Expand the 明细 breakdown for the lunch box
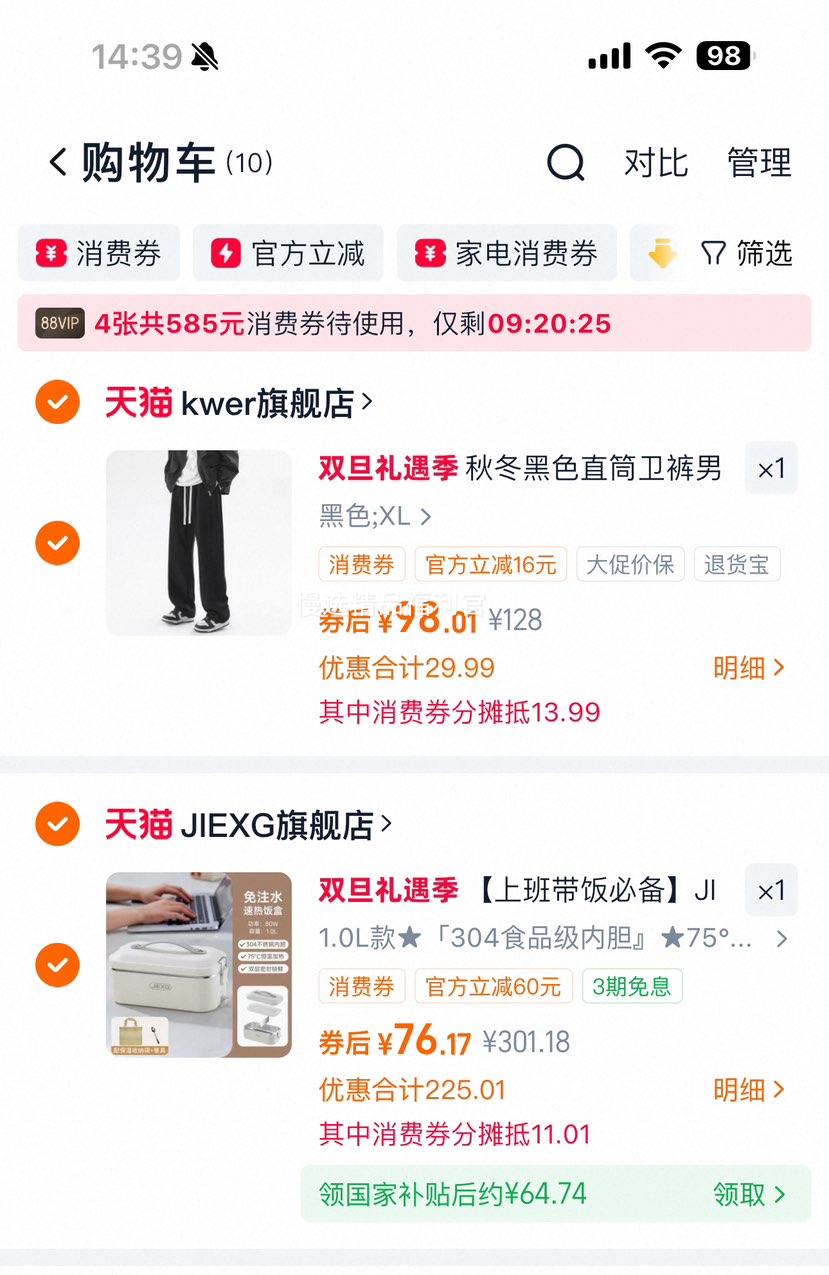Viewport: 829px width, 1275px height. pos(750,1089)
